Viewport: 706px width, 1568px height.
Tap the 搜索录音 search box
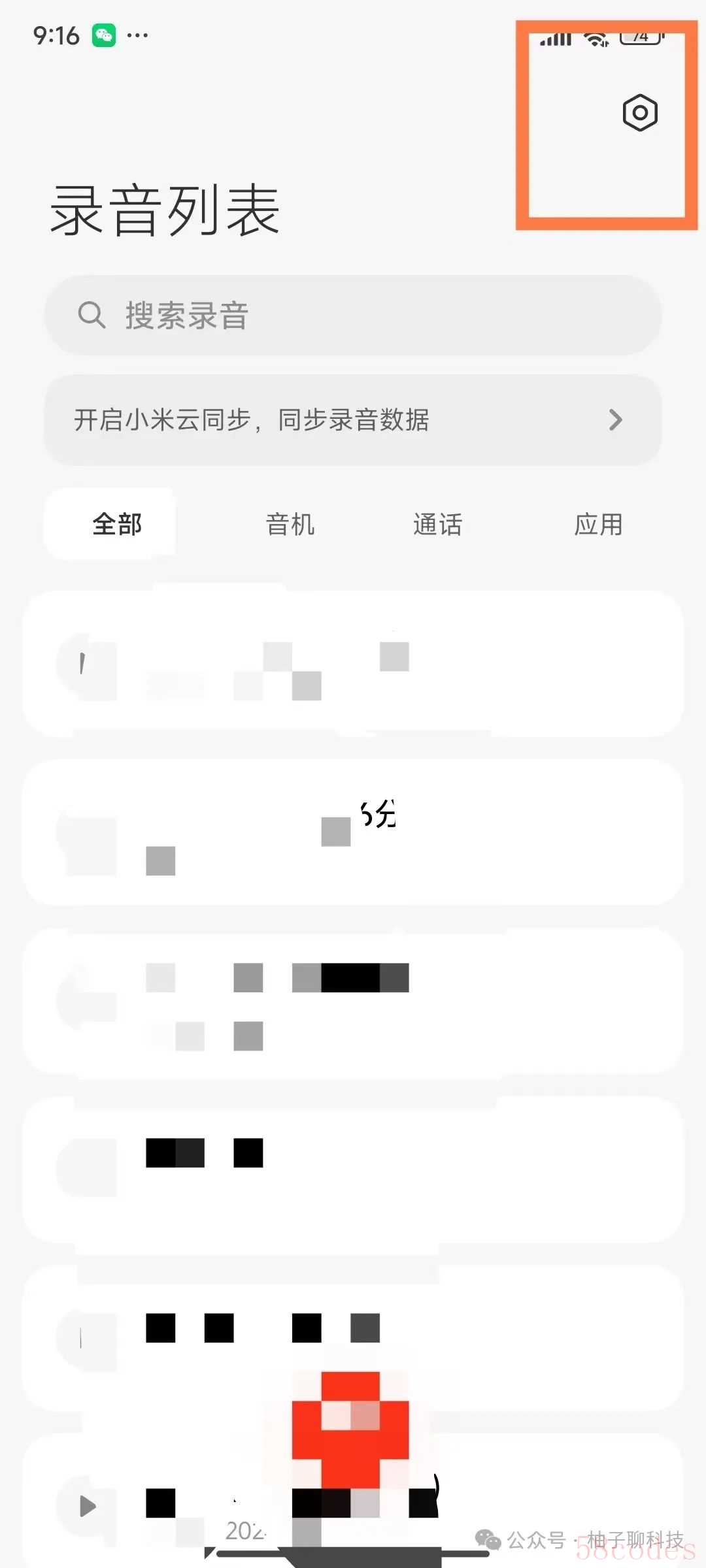click(353, 315)
